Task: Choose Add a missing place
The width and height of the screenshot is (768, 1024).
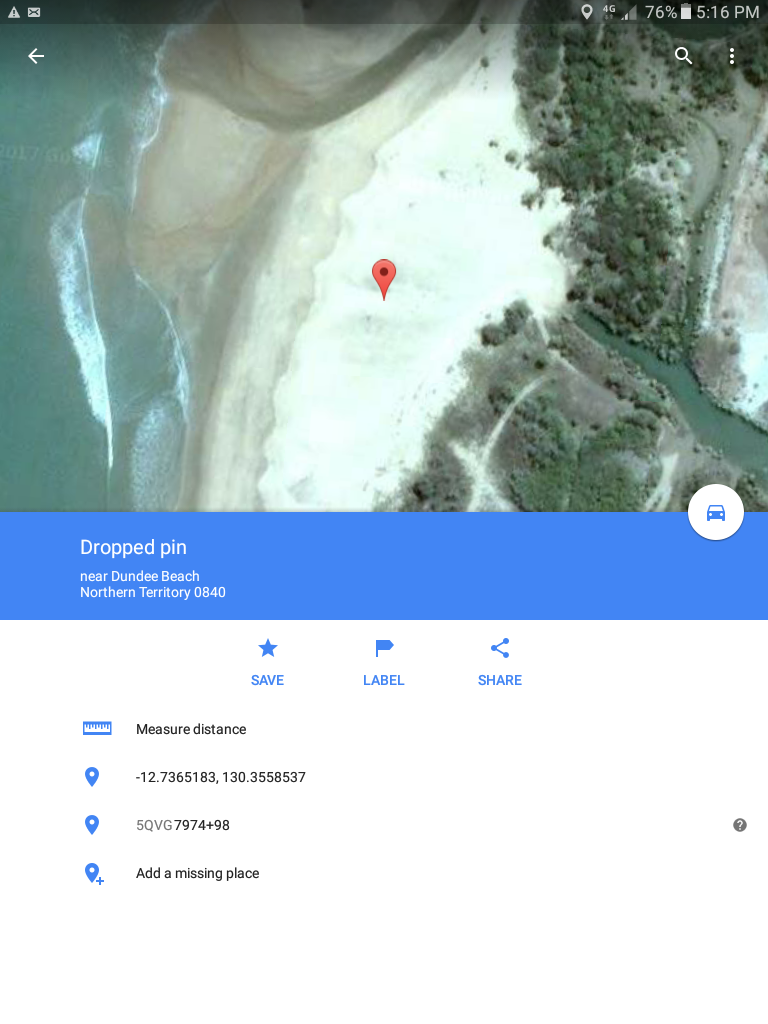Action: pyautogui.click(x=197, y=873)
